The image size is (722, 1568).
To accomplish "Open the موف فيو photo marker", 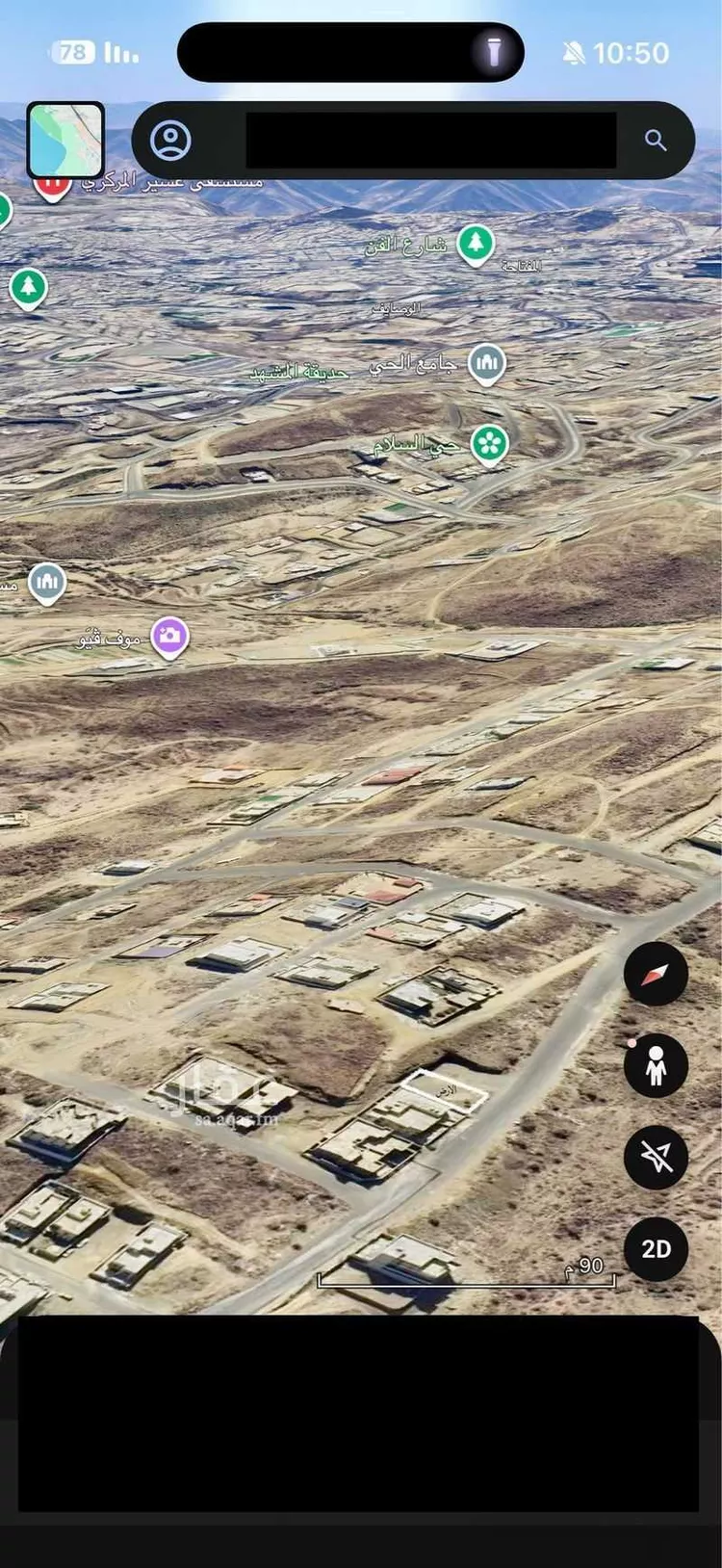I will click(170, 637).
